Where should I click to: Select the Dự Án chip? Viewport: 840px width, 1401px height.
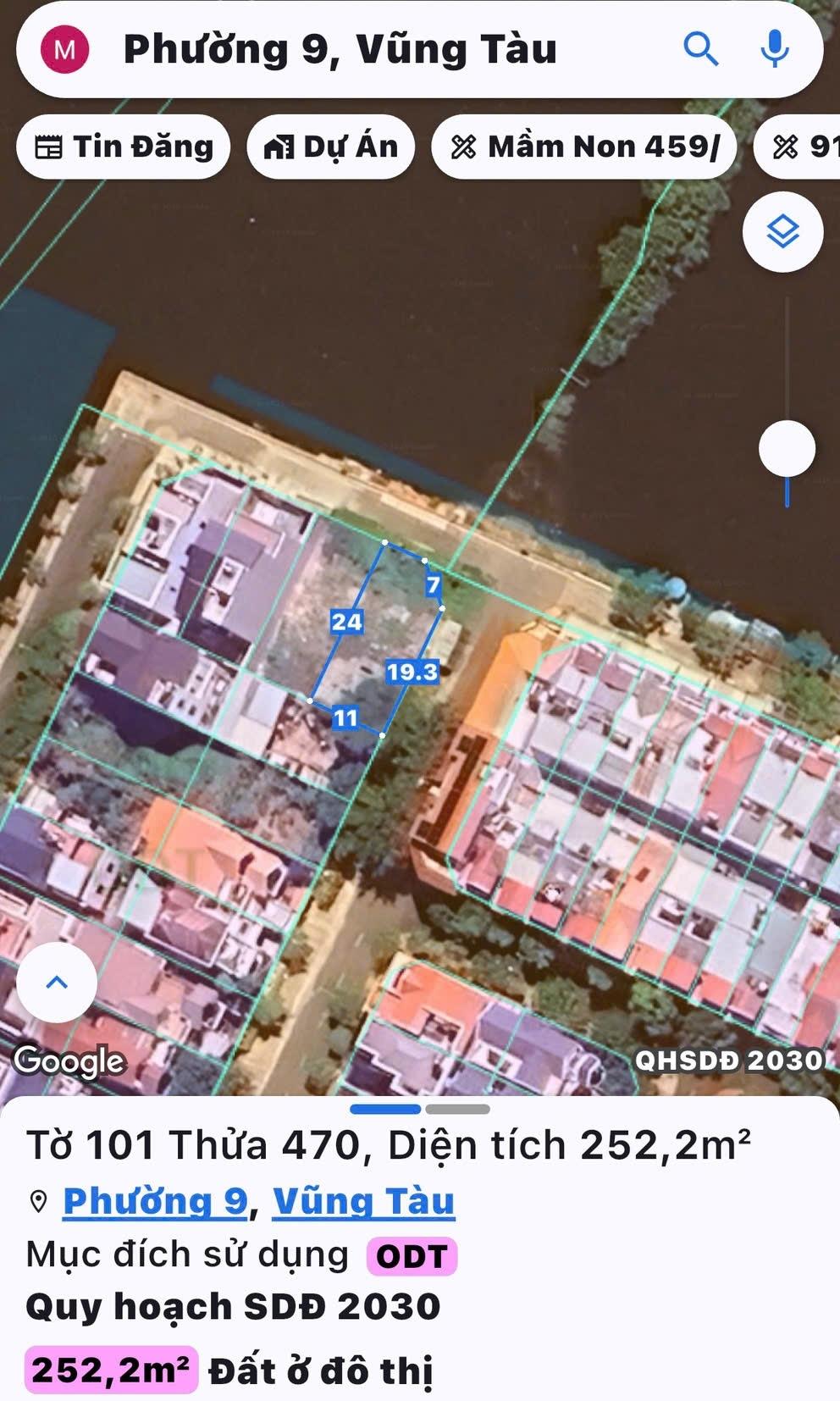coord(330,147)
